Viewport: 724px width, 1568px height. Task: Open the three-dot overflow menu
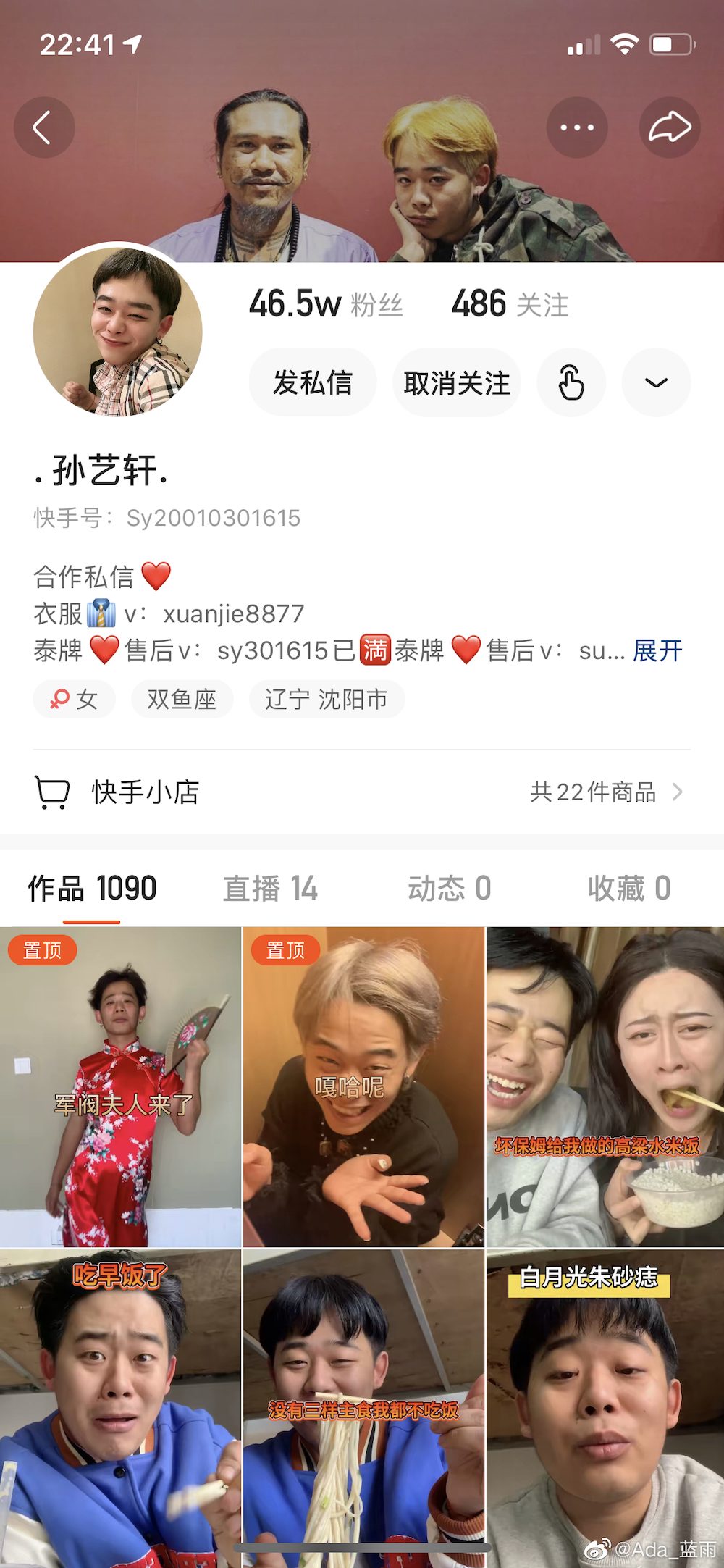577,128
